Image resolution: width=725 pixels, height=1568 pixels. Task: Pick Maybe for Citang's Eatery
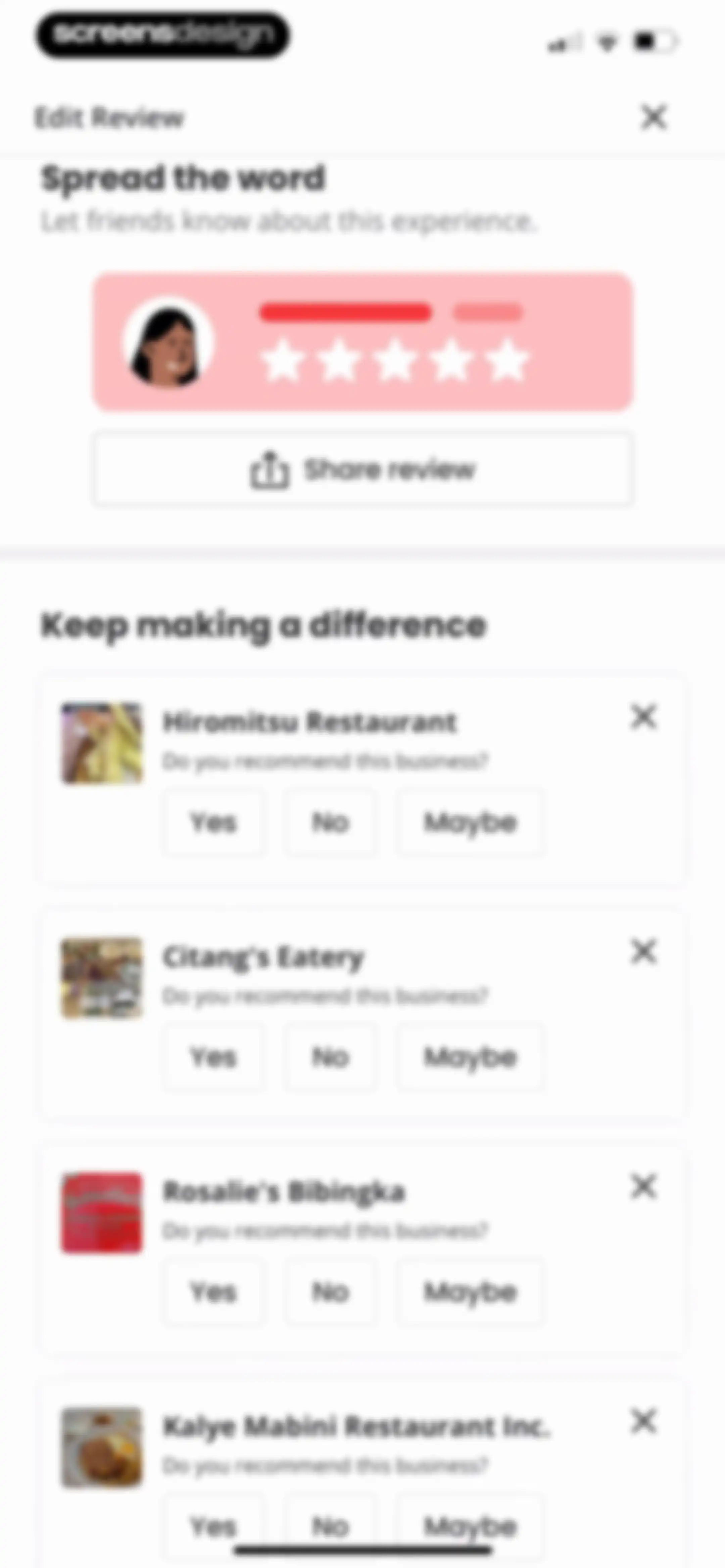(471, 1057)
